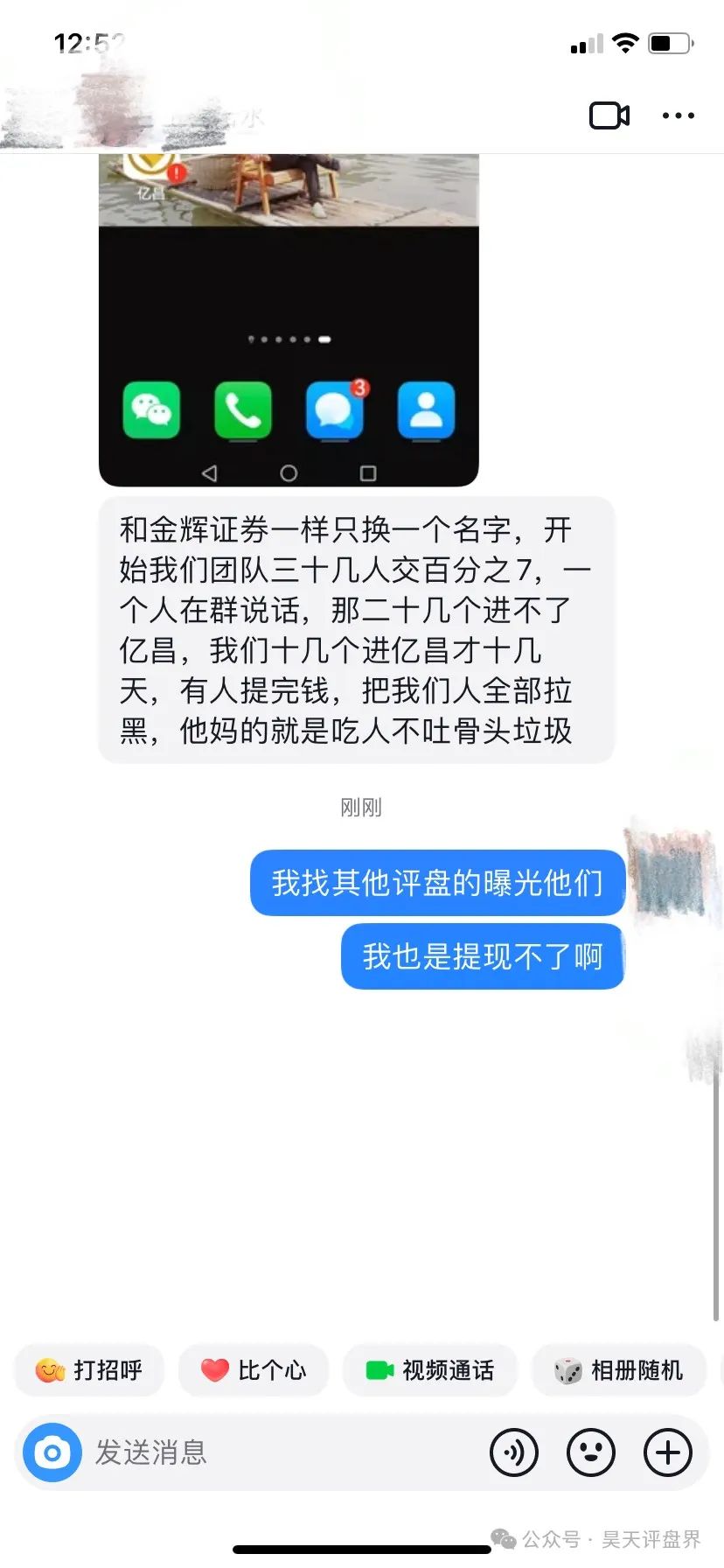Select the 相册随机 chip

tap(619, 1369)
